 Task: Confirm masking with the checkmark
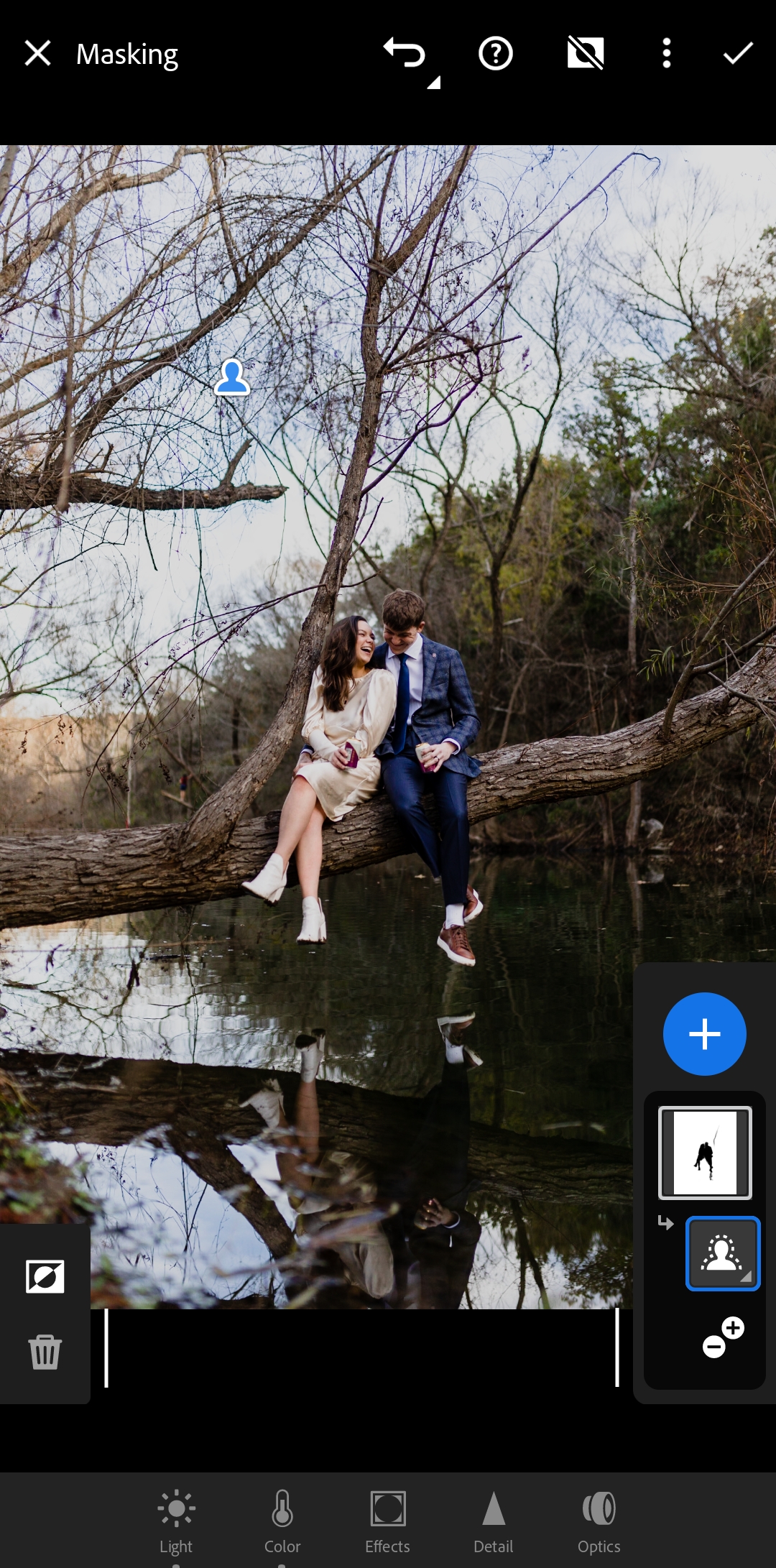coord(738,53)
